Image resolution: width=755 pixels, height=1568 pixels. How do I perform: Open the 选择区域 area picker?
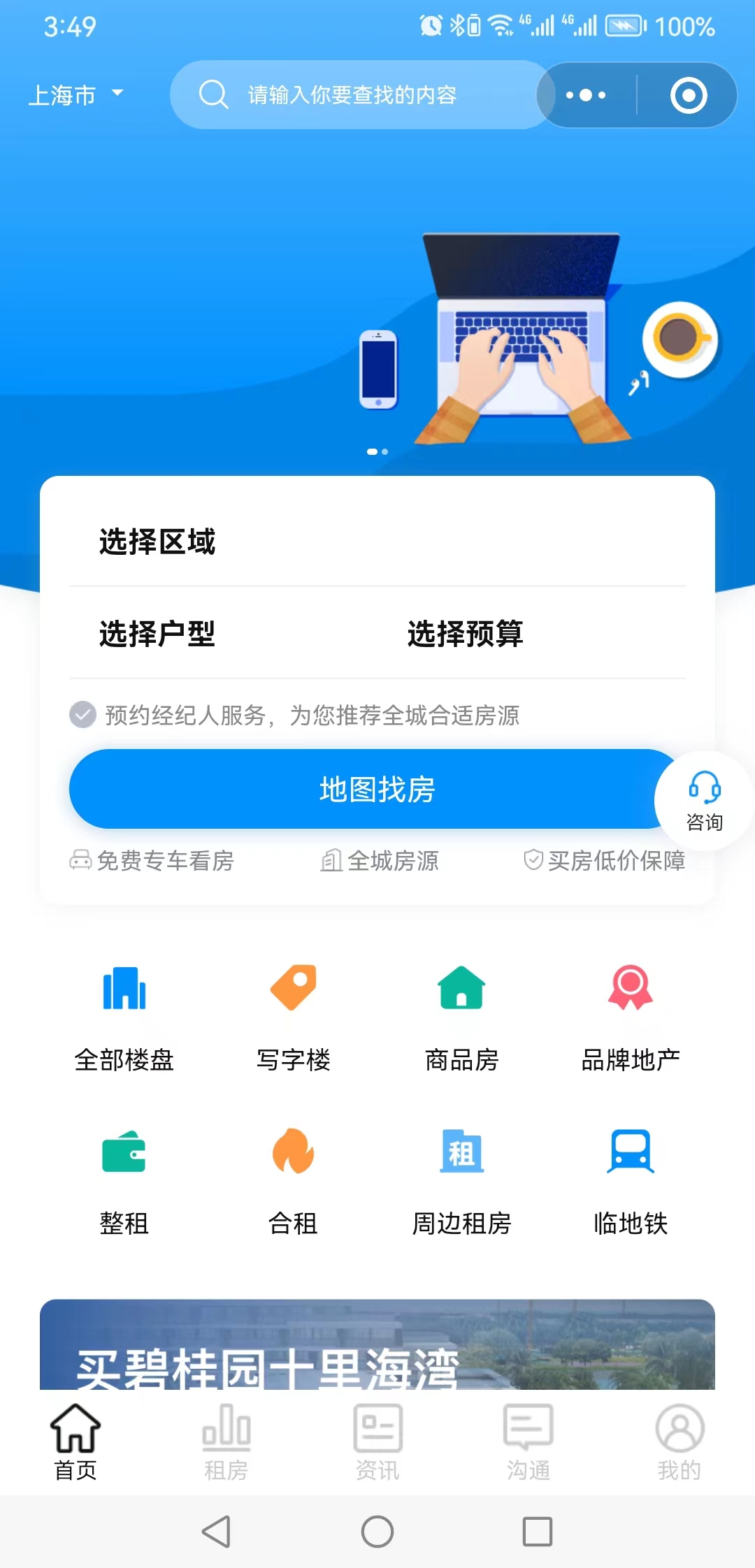(157, 542)
